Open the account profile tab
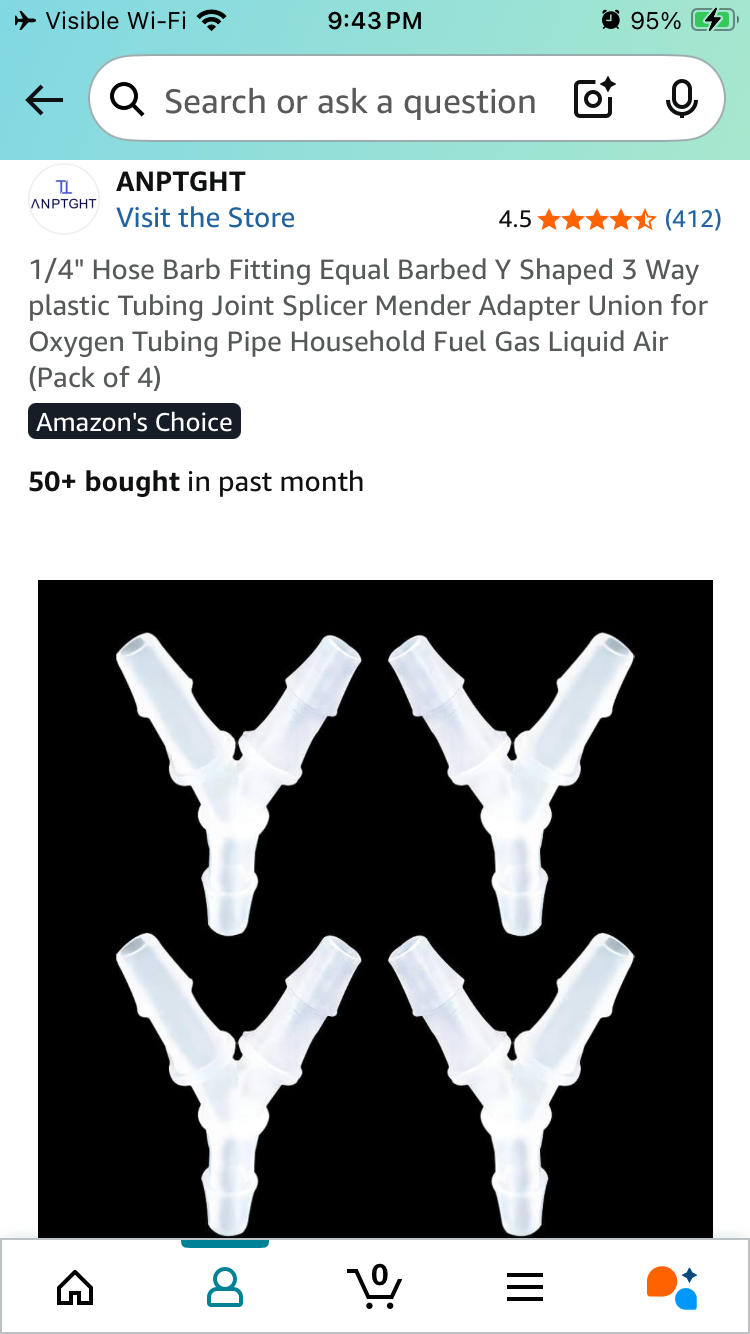The image size is (750, 1334). 225,1286
